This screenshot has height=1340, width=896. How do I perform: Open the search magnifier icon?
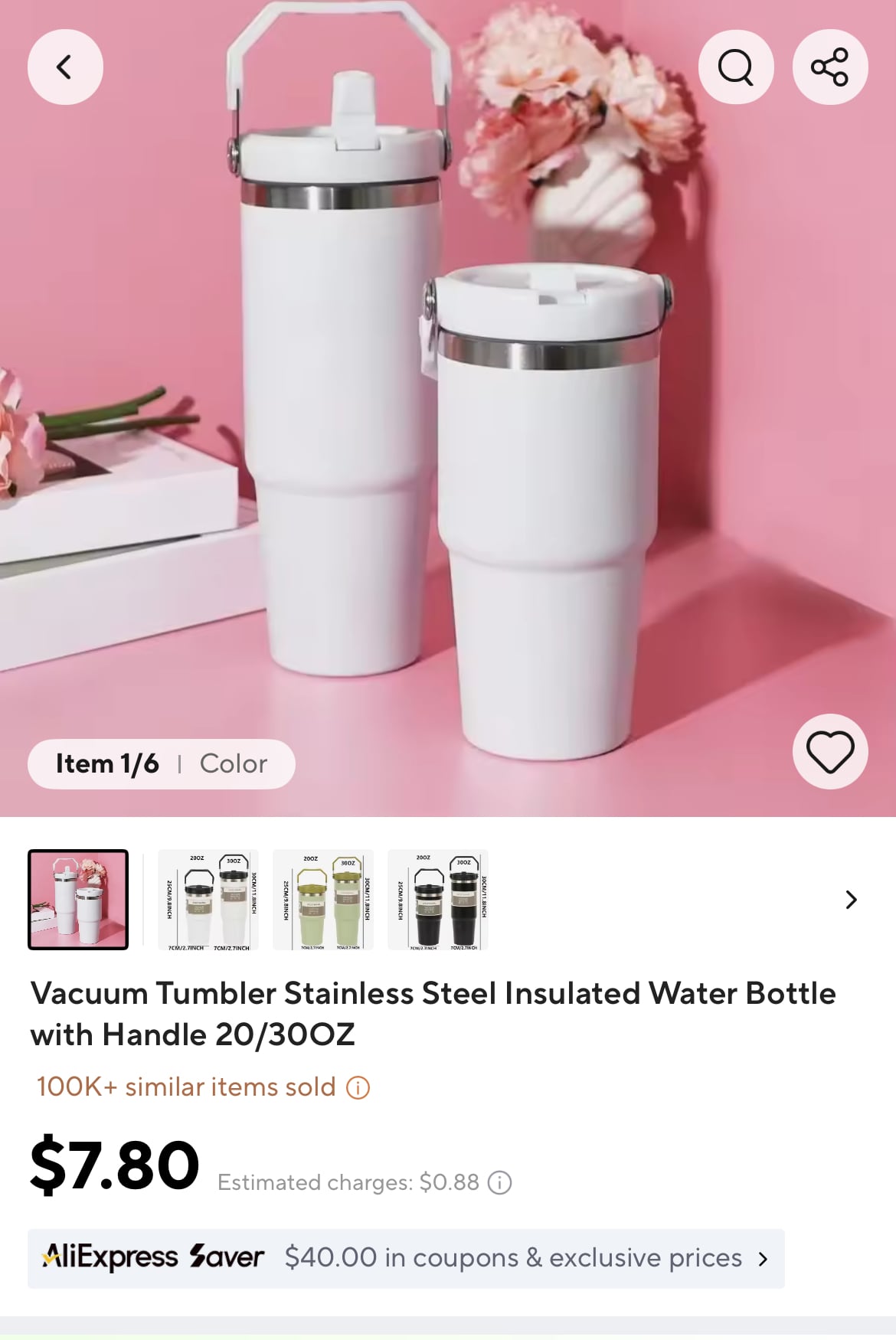coord(736,67)
